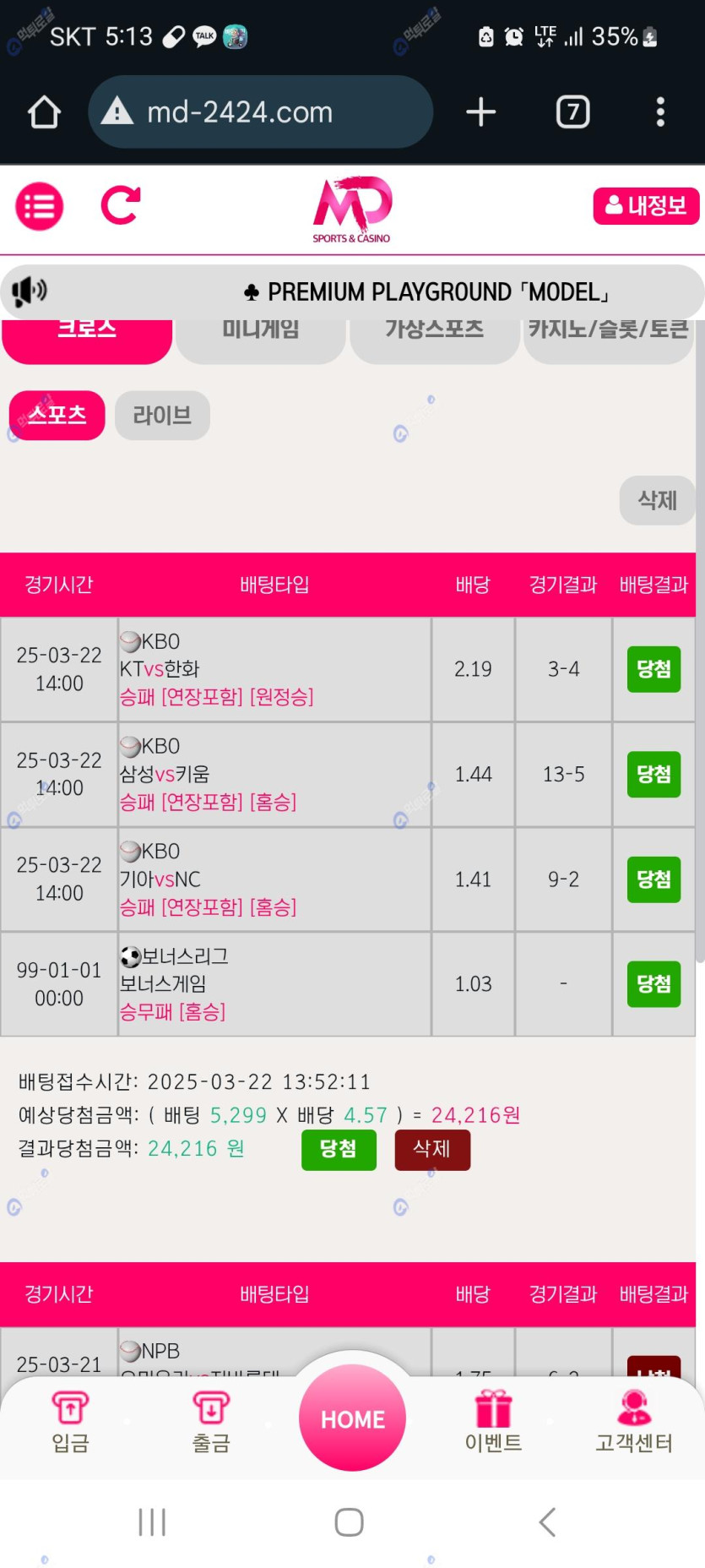
Task: Open 내정보 my info
Action: (x=646, y=206)
